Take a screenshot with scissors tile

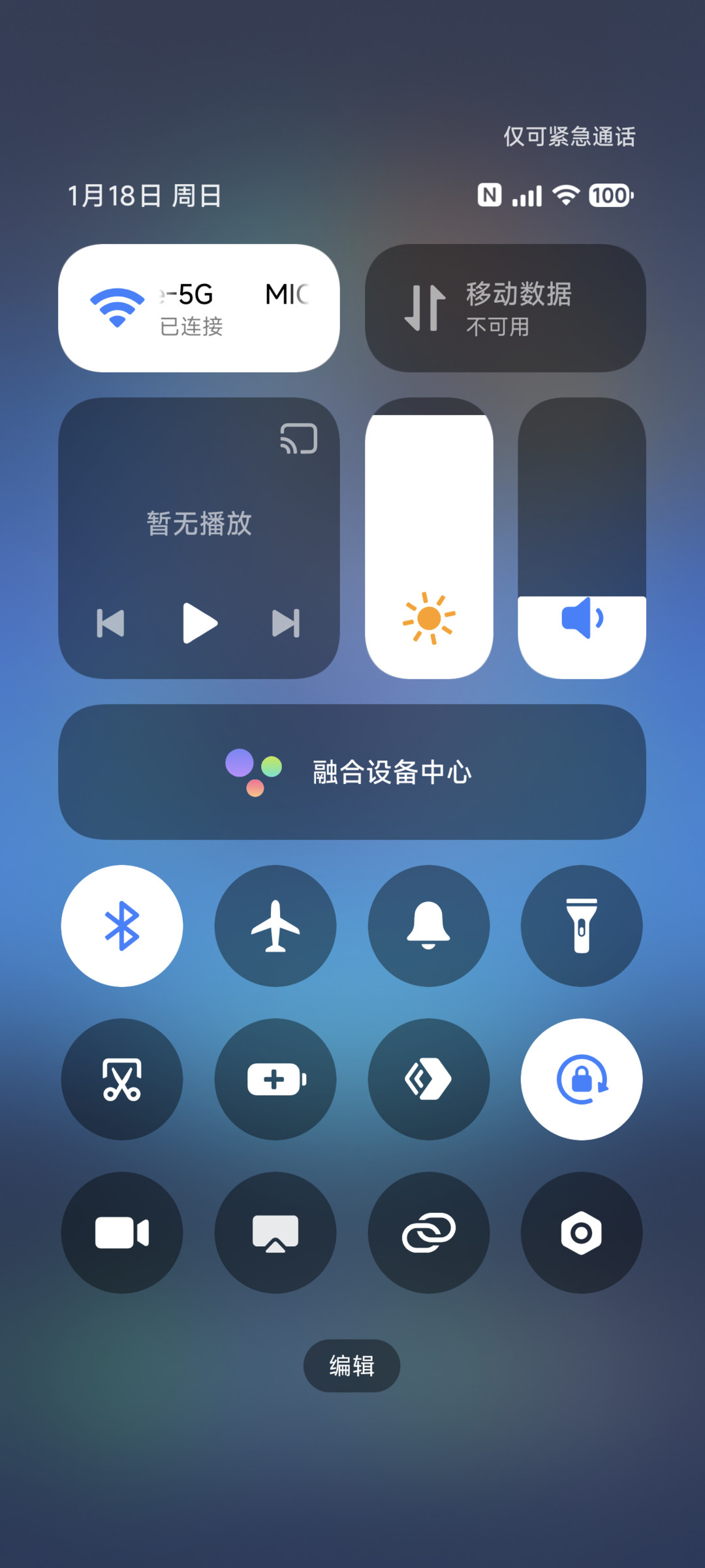tap(122, 1079)
